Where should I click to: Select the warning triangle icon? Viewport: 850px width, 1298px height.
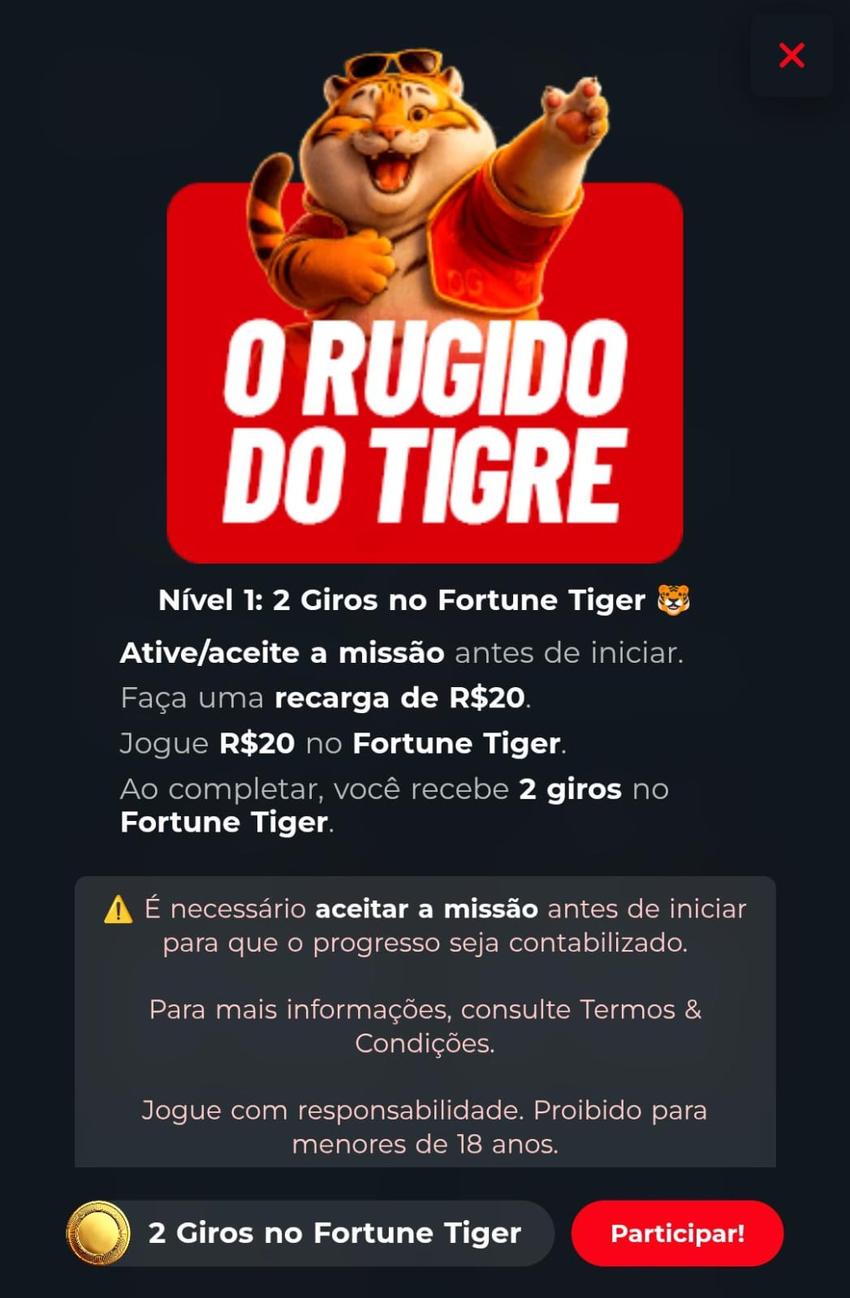click(x=120, y=908)
